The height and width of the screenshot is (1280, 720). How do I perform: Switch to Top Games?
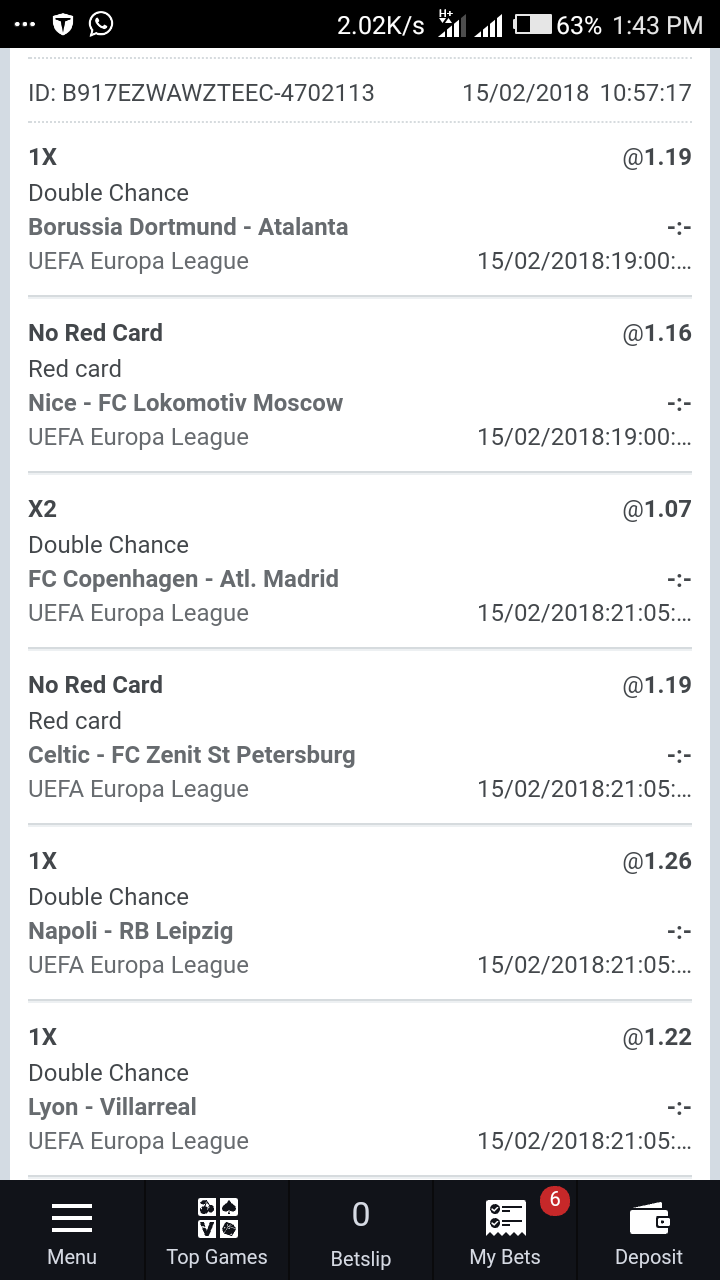click(x=217, y=1232)
